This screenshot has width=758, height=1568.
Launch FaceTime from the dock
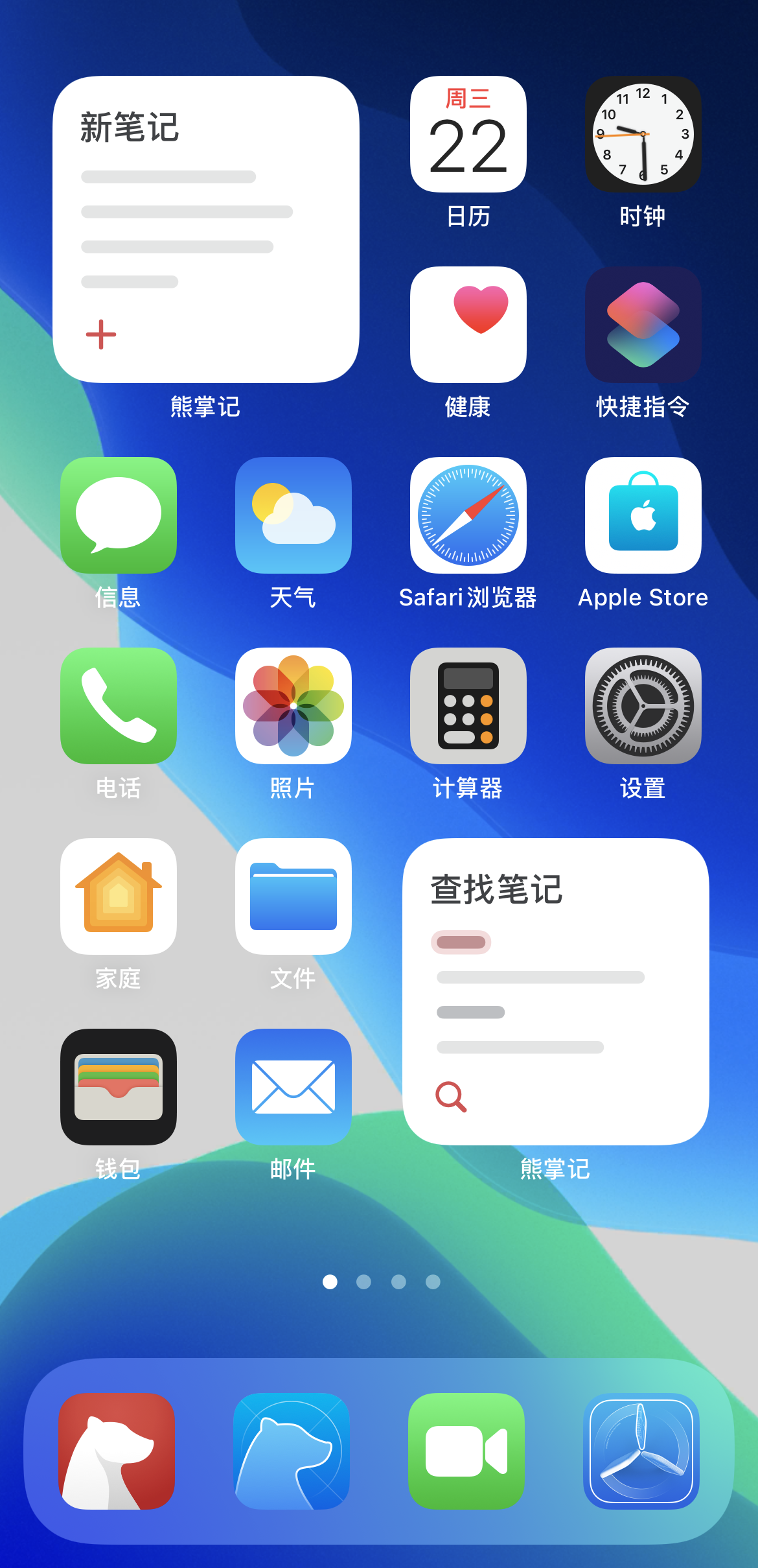[x=466, y=1451]
